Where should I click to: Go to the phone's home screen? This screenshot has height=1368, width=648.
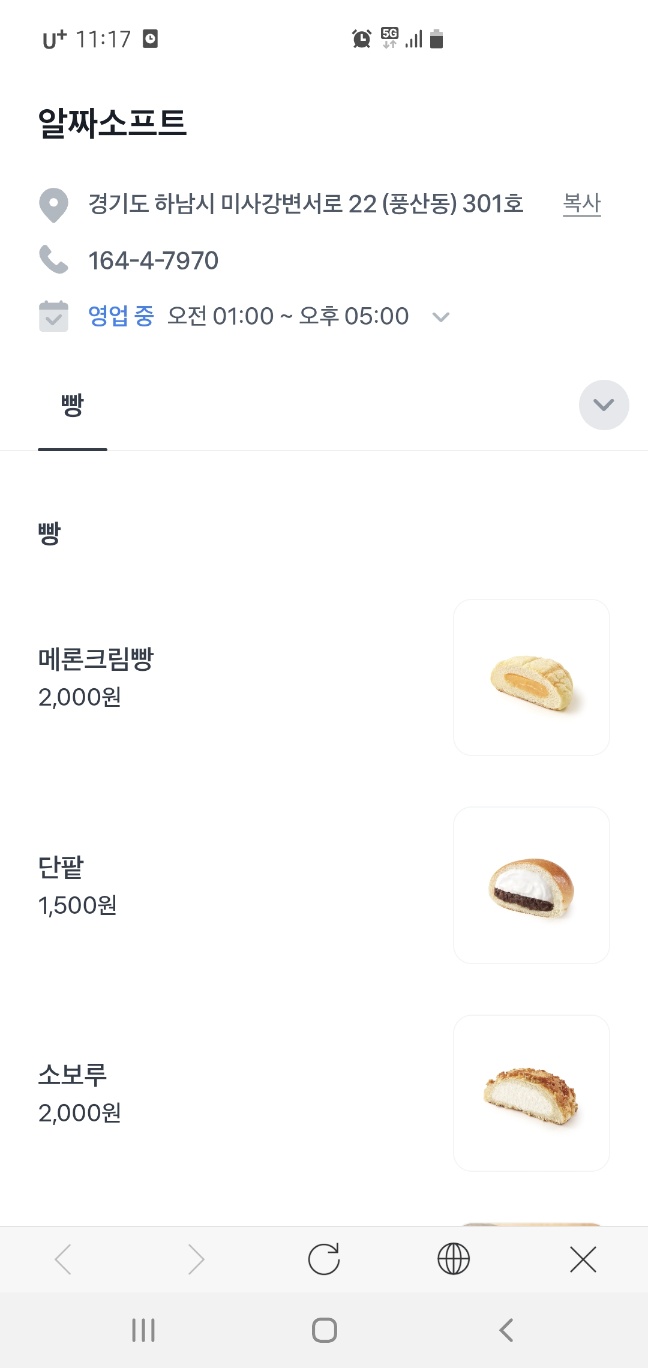click(x=324, y=1330)
